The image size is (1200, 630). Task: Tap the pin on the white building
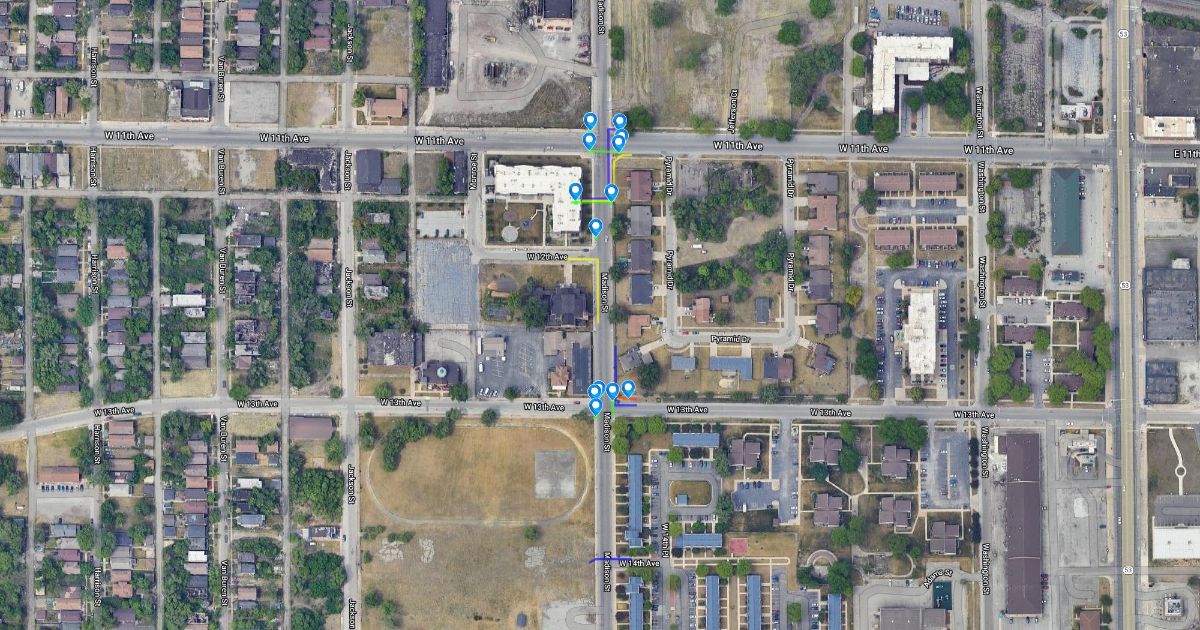coord(575,191)
